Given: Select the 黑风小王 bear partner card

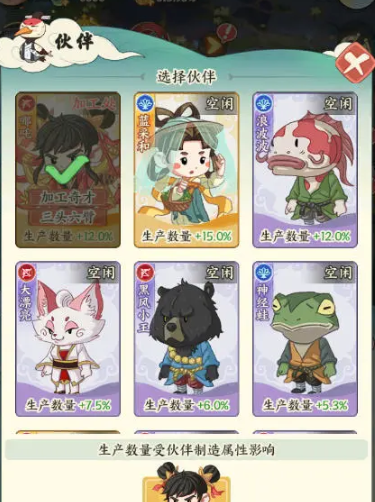Looking at the screenshot, I should point(186,339).
